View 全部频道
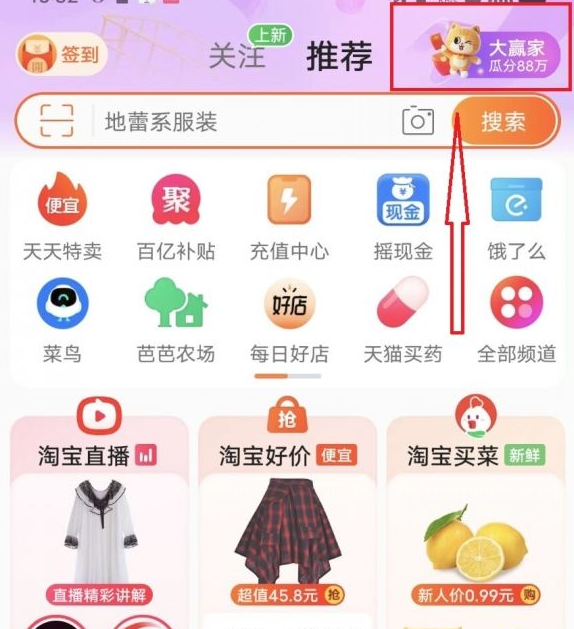 [x=517, y=321]
